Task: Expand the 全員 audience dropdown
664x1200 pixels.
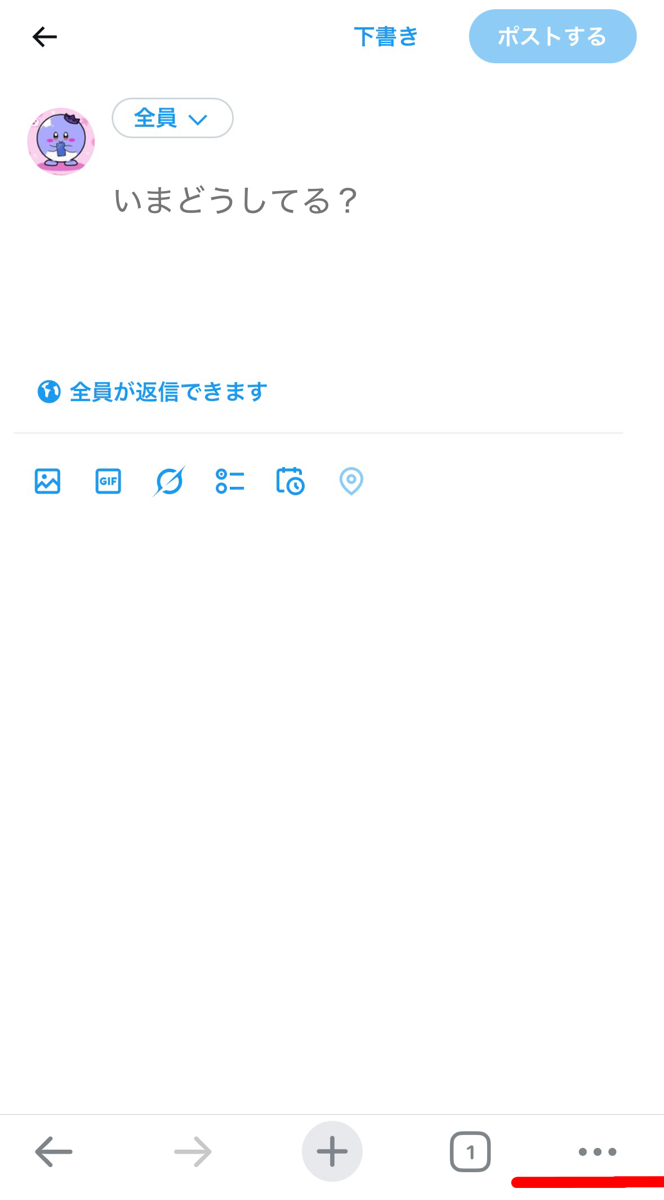Action: [x=172, y=118]
